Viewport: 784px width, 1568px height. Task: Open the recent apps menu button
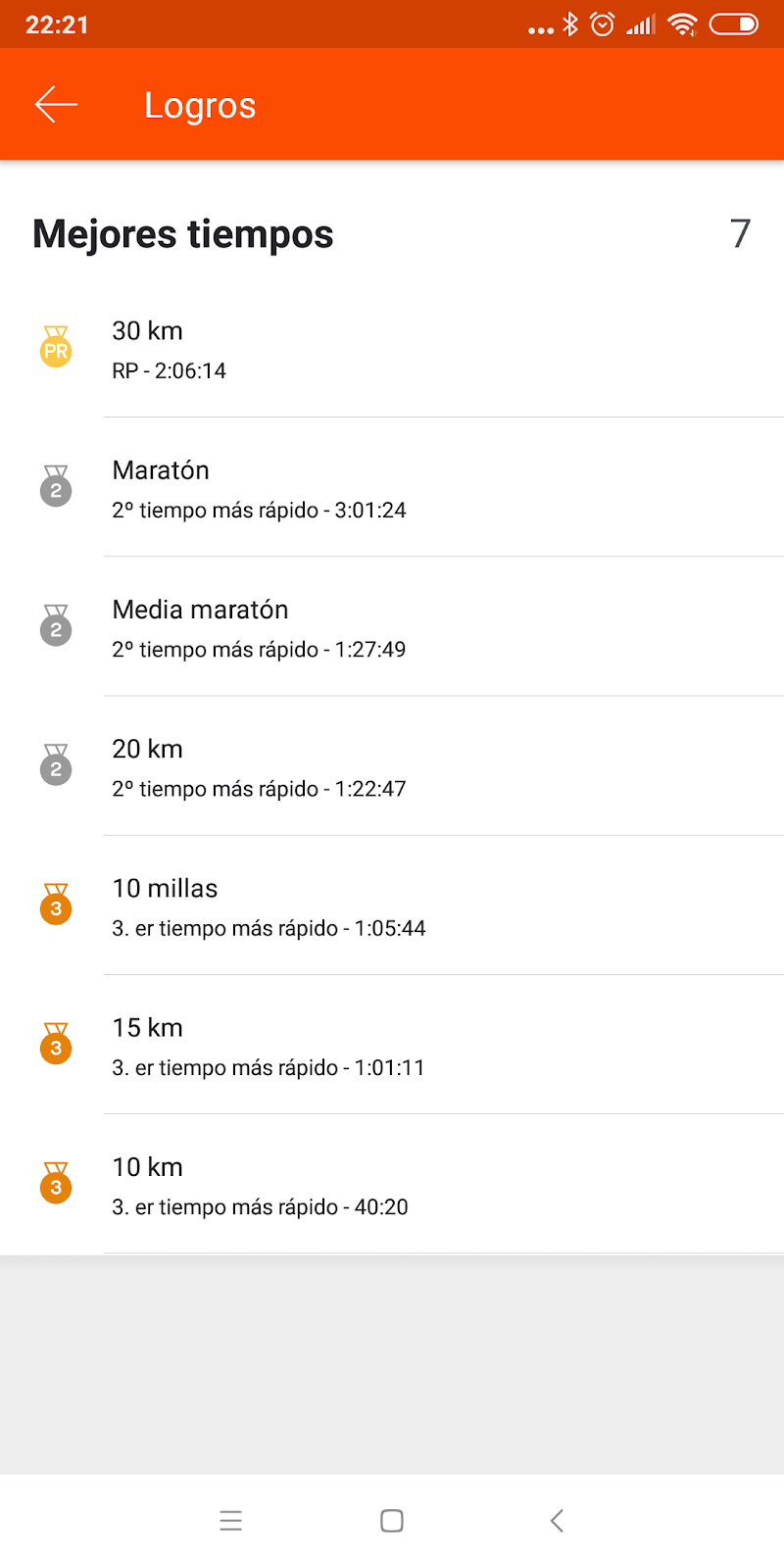(x=231, y=1520)
